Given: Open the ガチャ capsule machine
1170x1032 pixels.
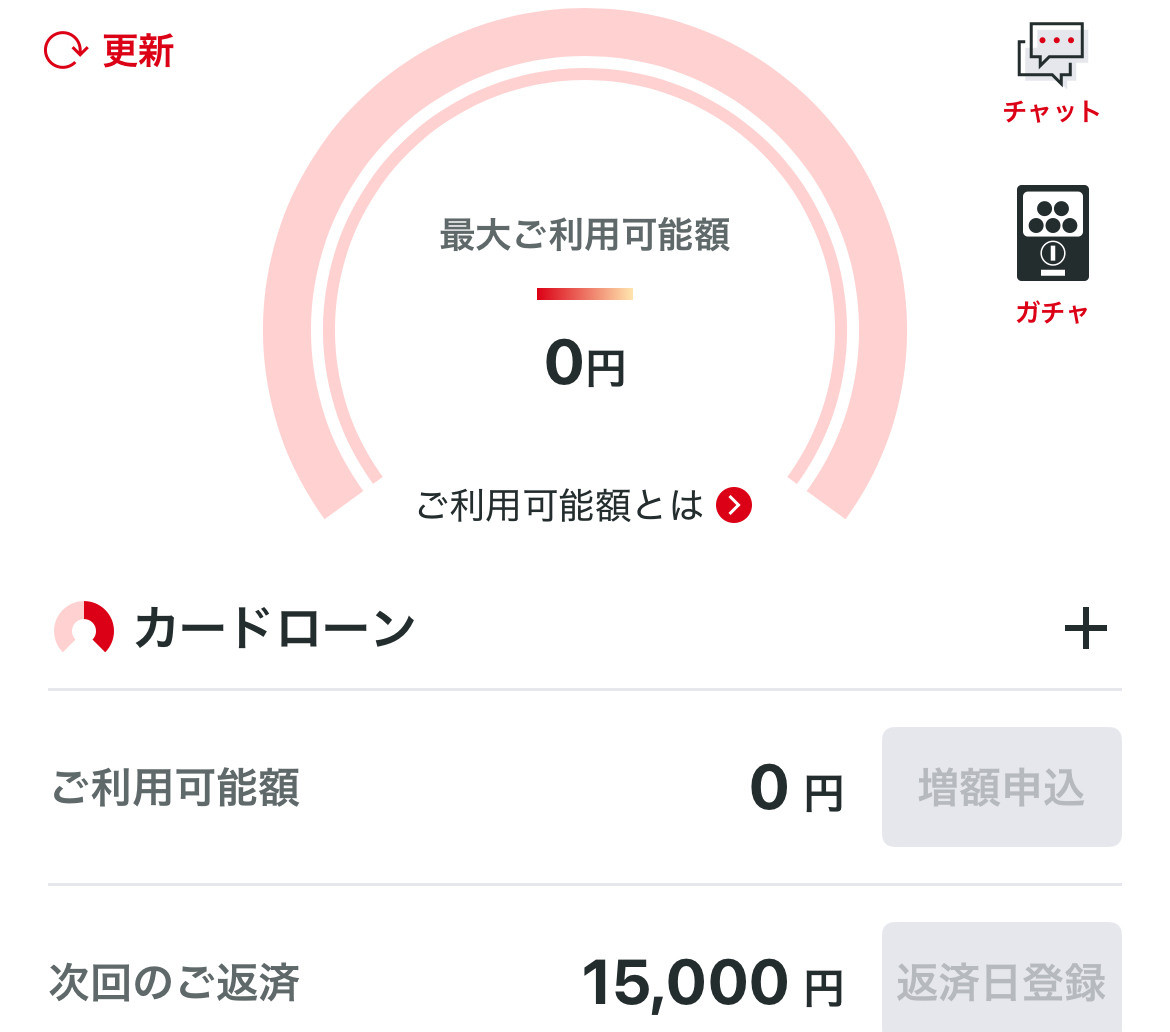Looking at the screenshot, I should [1052, 254].
